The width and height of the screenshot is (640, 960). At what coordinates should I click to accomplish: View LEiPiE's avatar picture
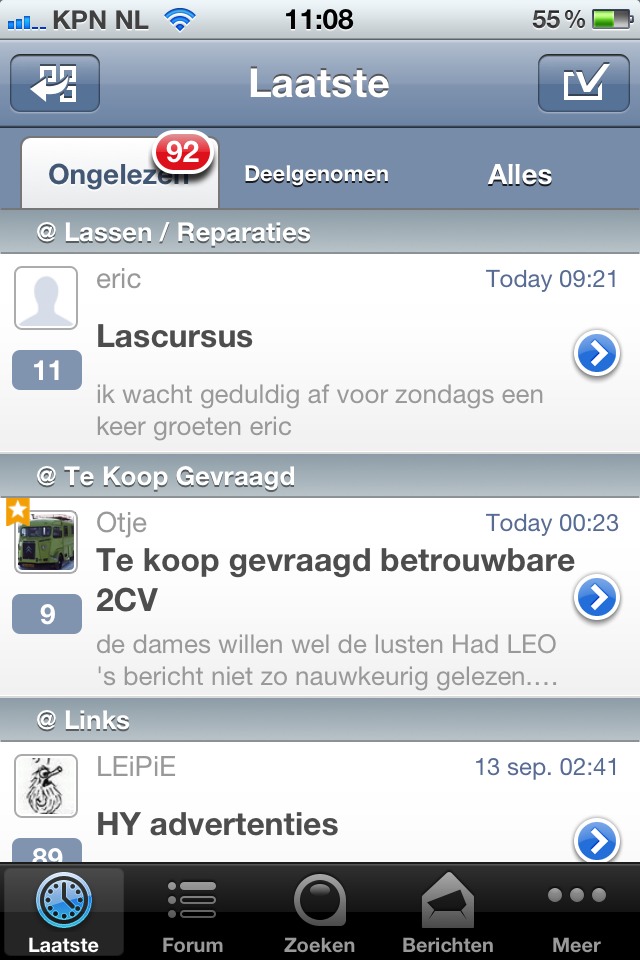(x=46, y=786)
